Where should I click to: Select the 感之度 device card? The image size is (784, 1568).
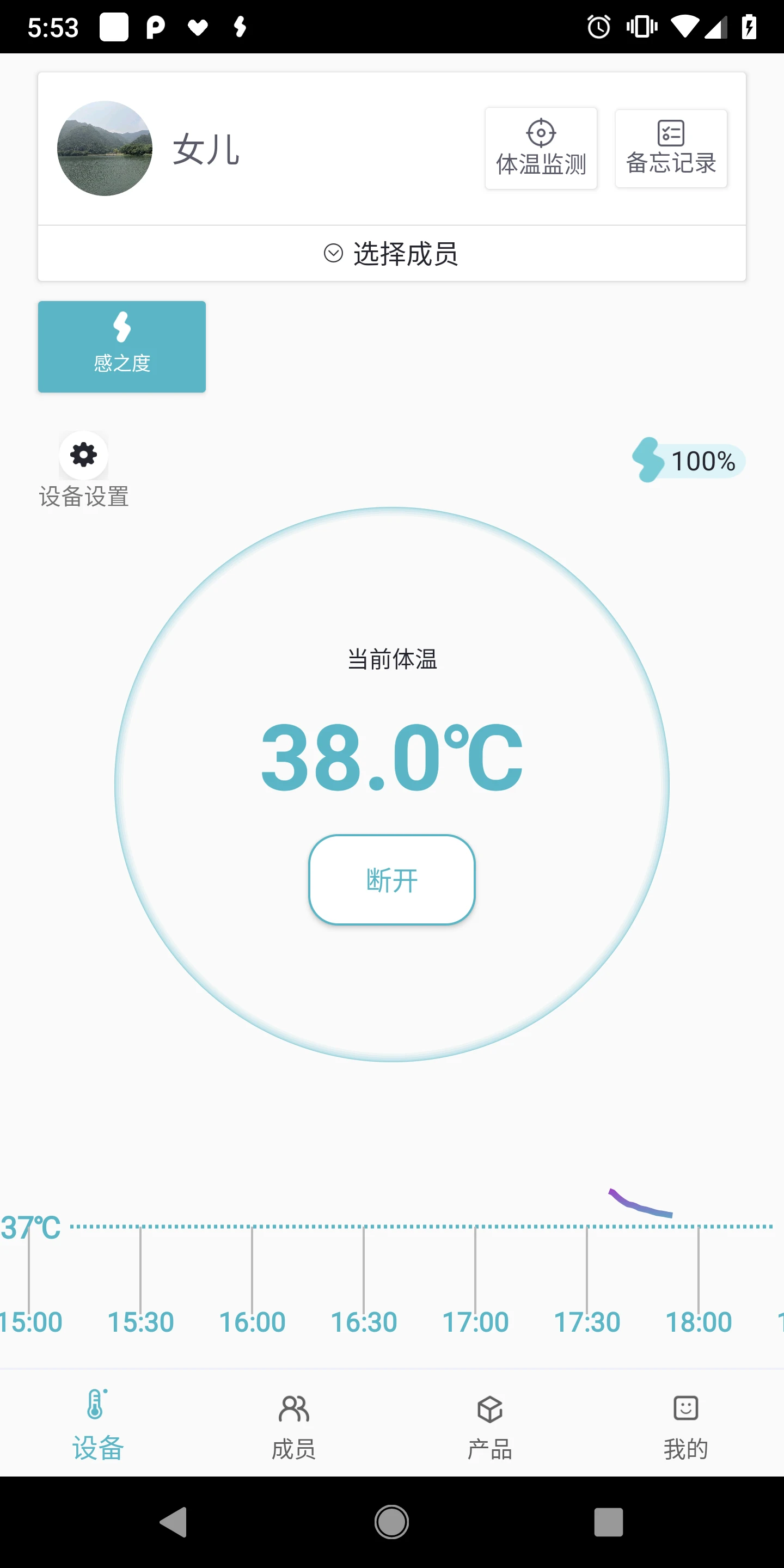coord(122,346)
